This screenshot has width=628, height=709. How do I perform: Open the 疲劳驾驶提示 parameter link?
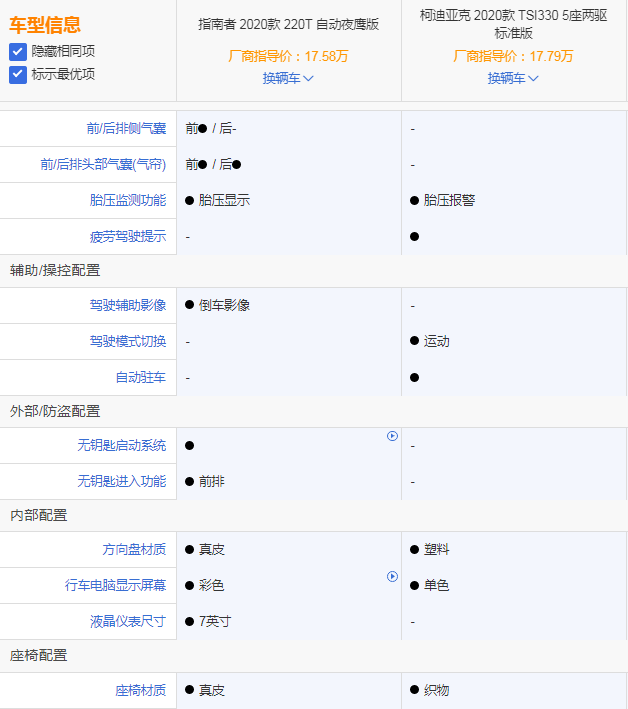(128, 237)
